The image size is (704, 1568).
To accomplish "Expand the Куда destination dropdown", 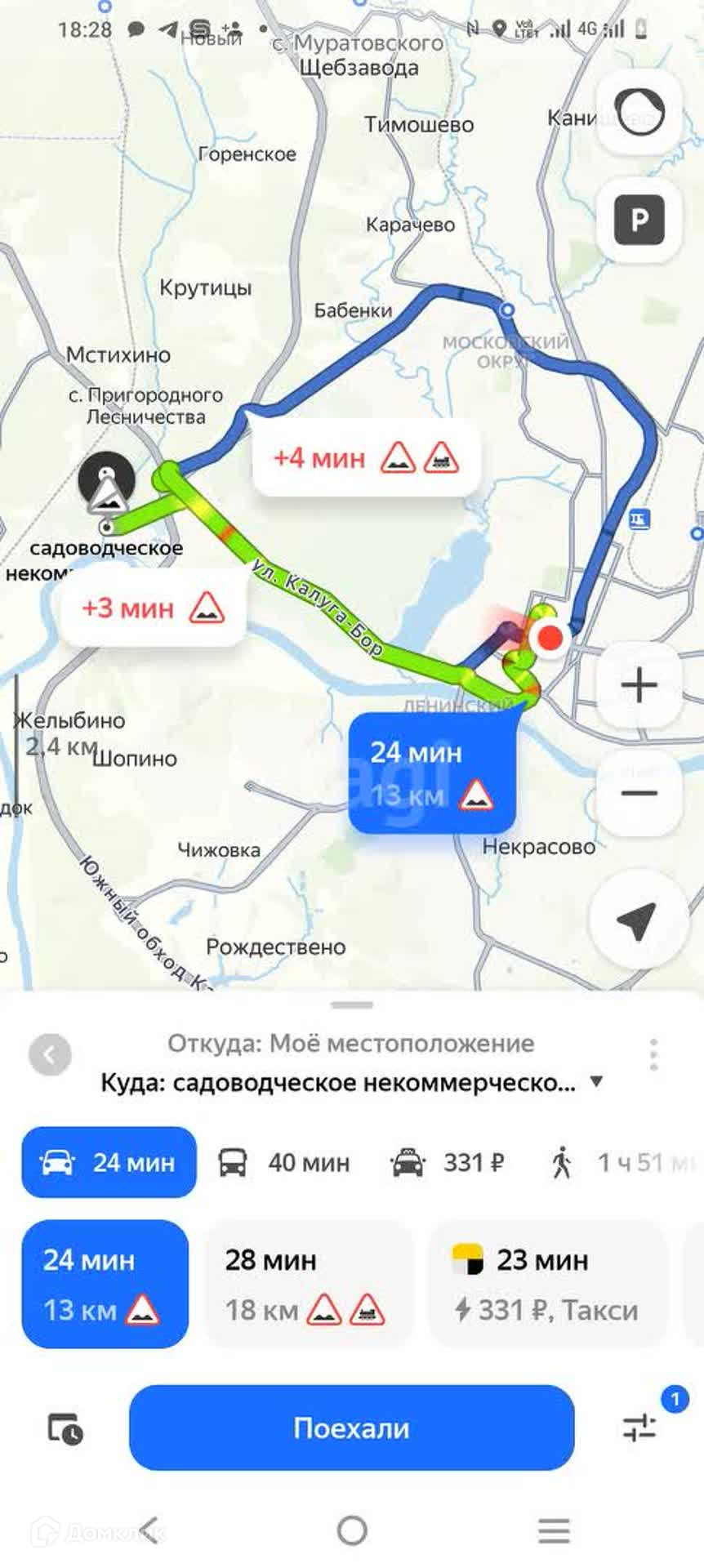I will (x=597, y=1082).
